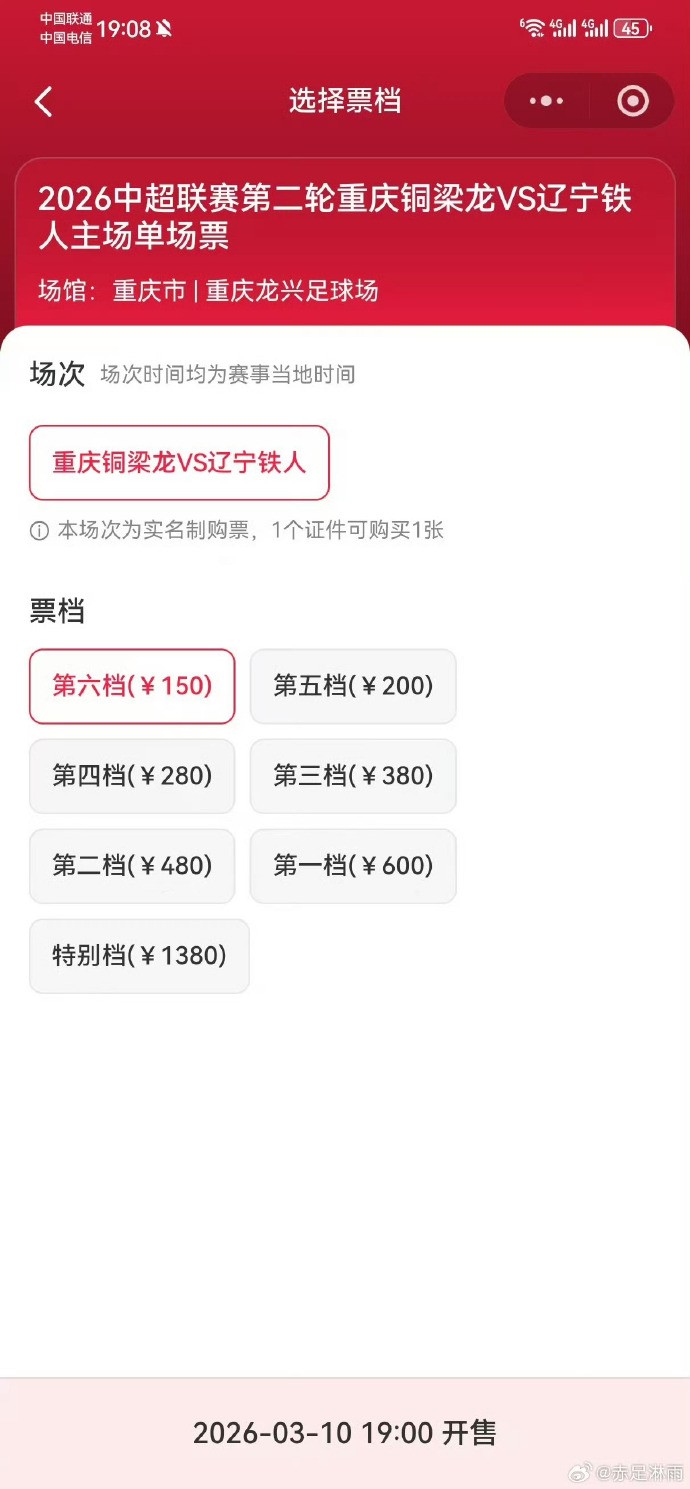Tap the 2026-03-10 19:00 开售 button
Screen dimensions: 690x1489
pos(345,1433)
